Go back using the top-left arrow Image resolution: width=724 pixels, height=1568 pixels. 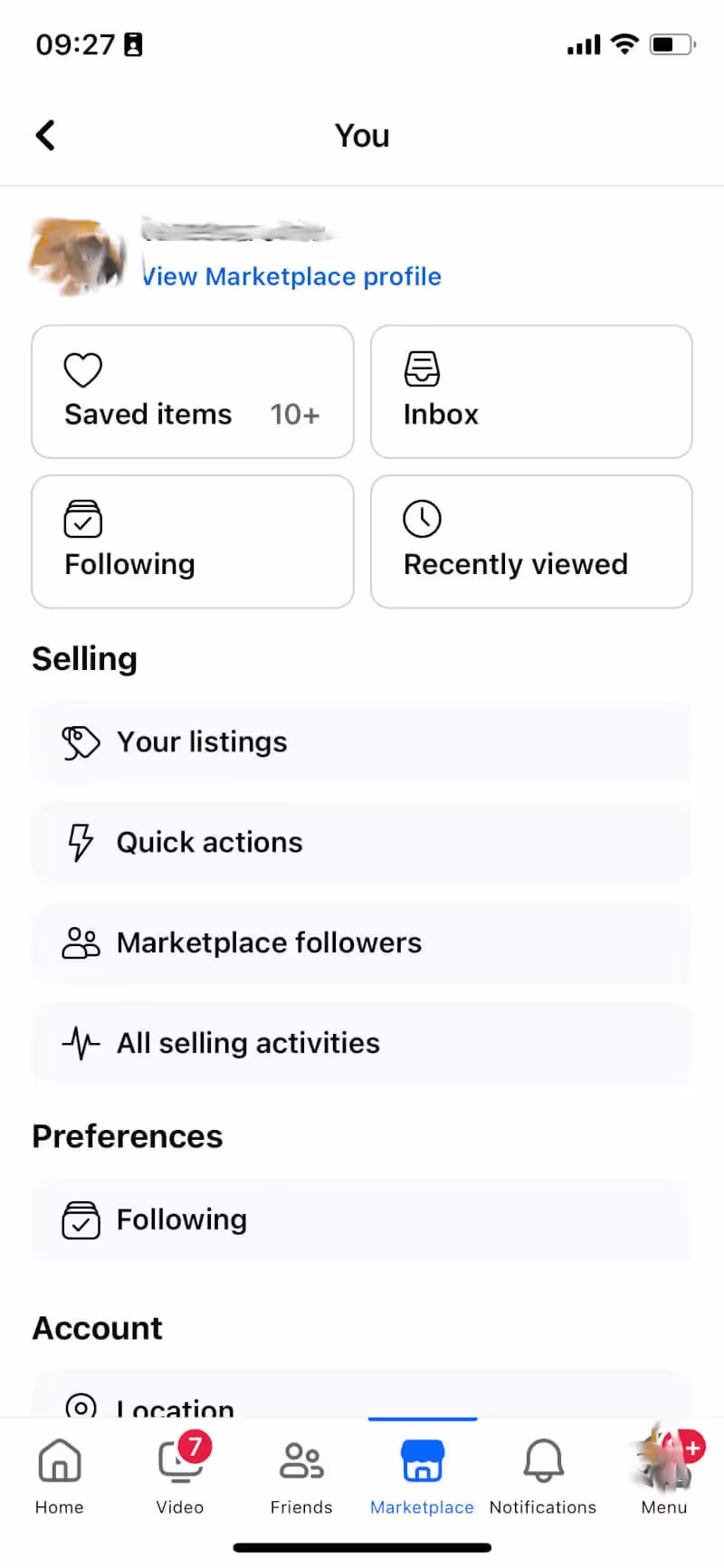[45, 136]
